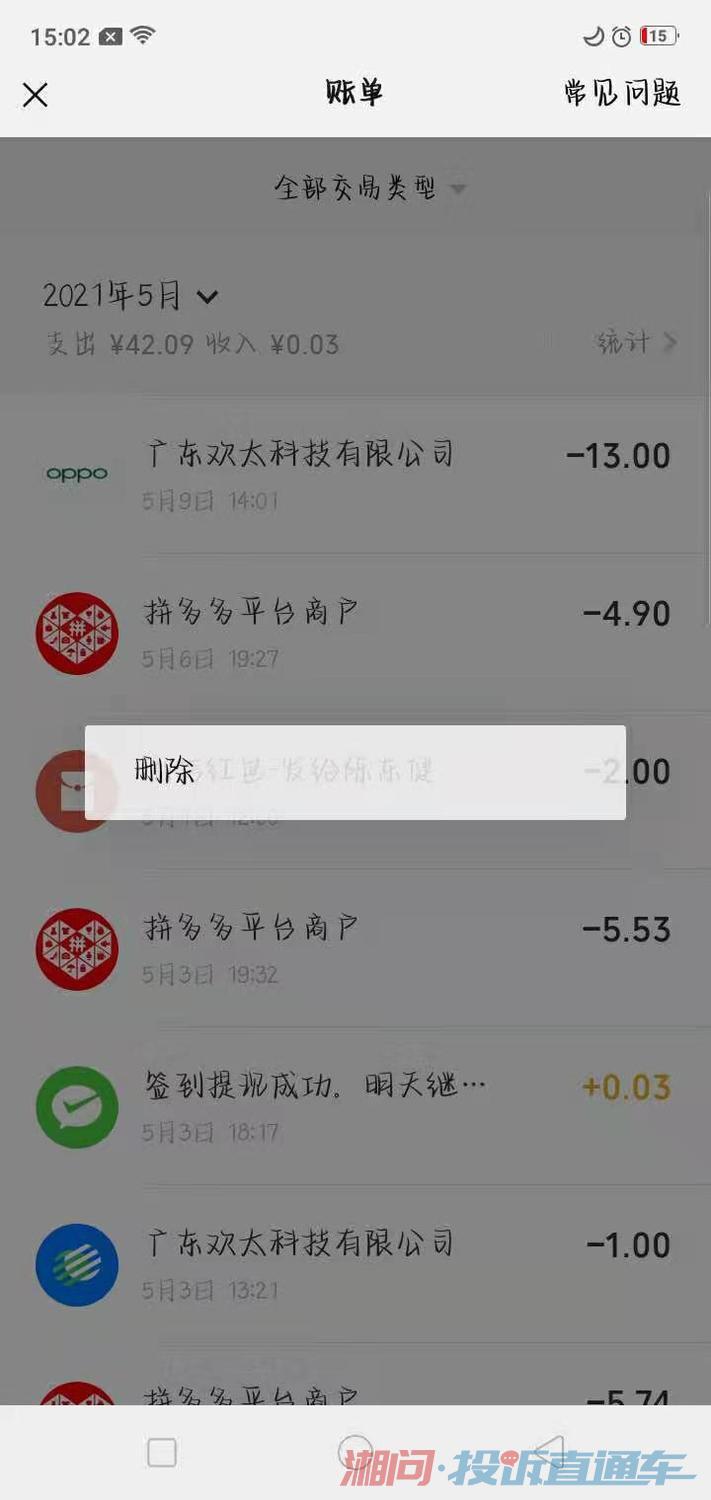The image size is (711, 1500).
Task: Open the 2021年5月 month picker
Action: [130, 296]
